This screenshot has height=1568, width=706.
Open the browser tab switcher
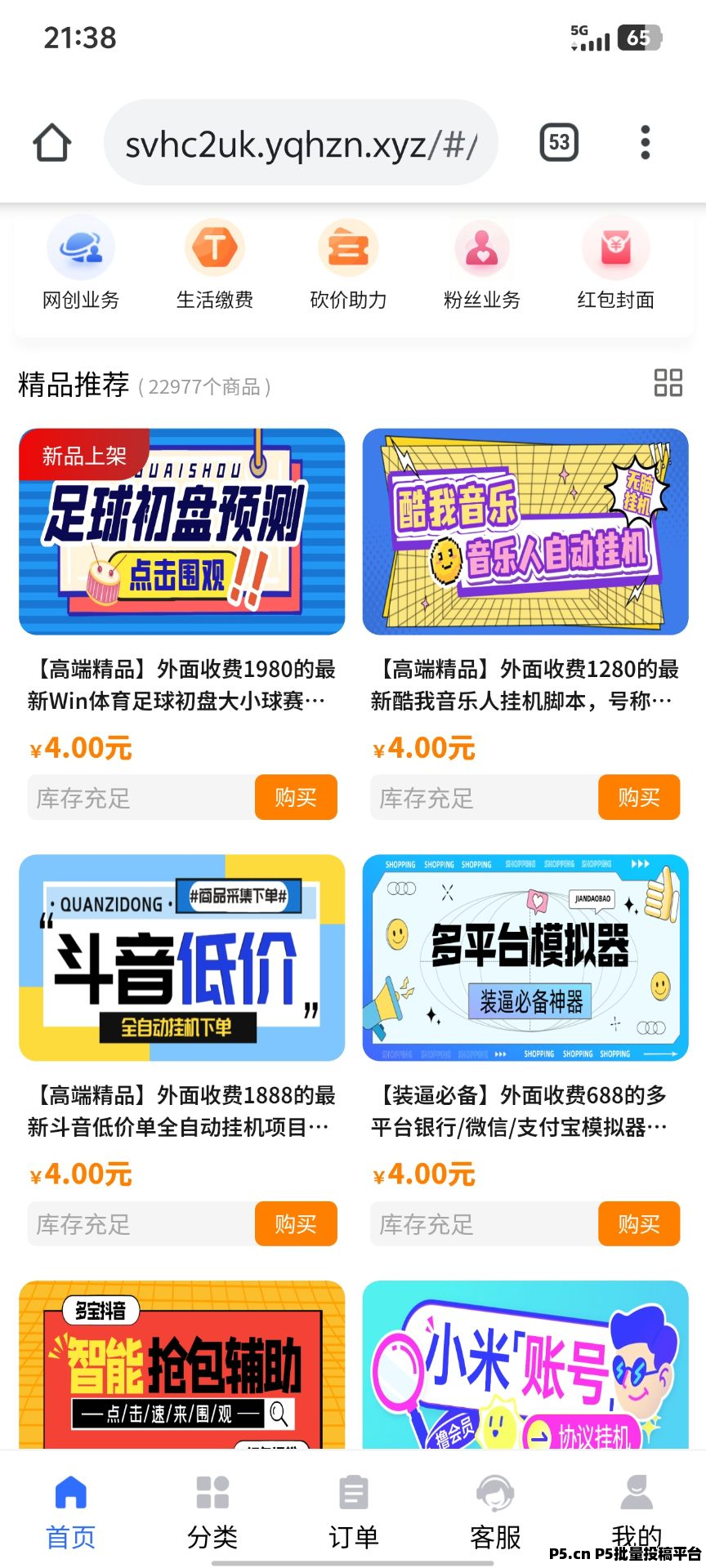click(x=559, y=143)
